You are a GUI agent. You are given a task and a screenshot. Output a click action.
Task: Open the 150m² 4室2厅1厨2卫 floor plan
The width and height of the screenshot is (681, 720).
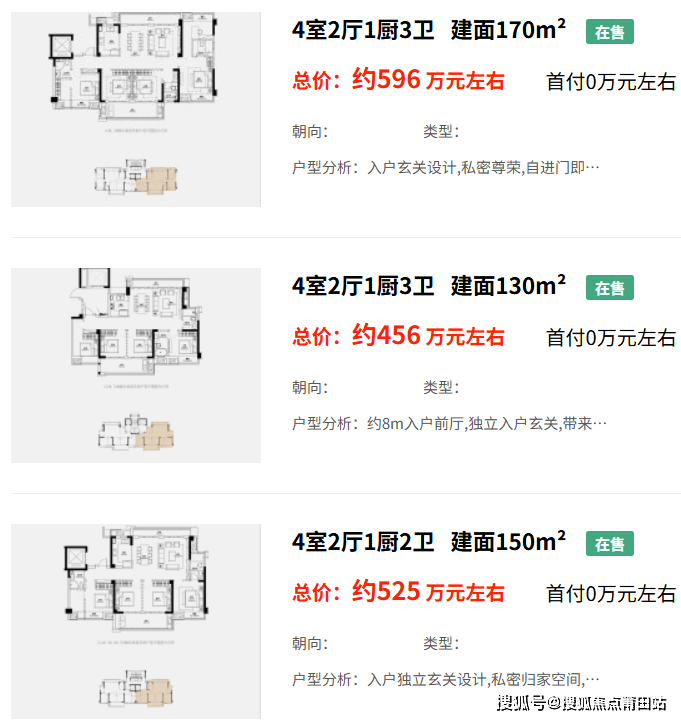[428, 543]
